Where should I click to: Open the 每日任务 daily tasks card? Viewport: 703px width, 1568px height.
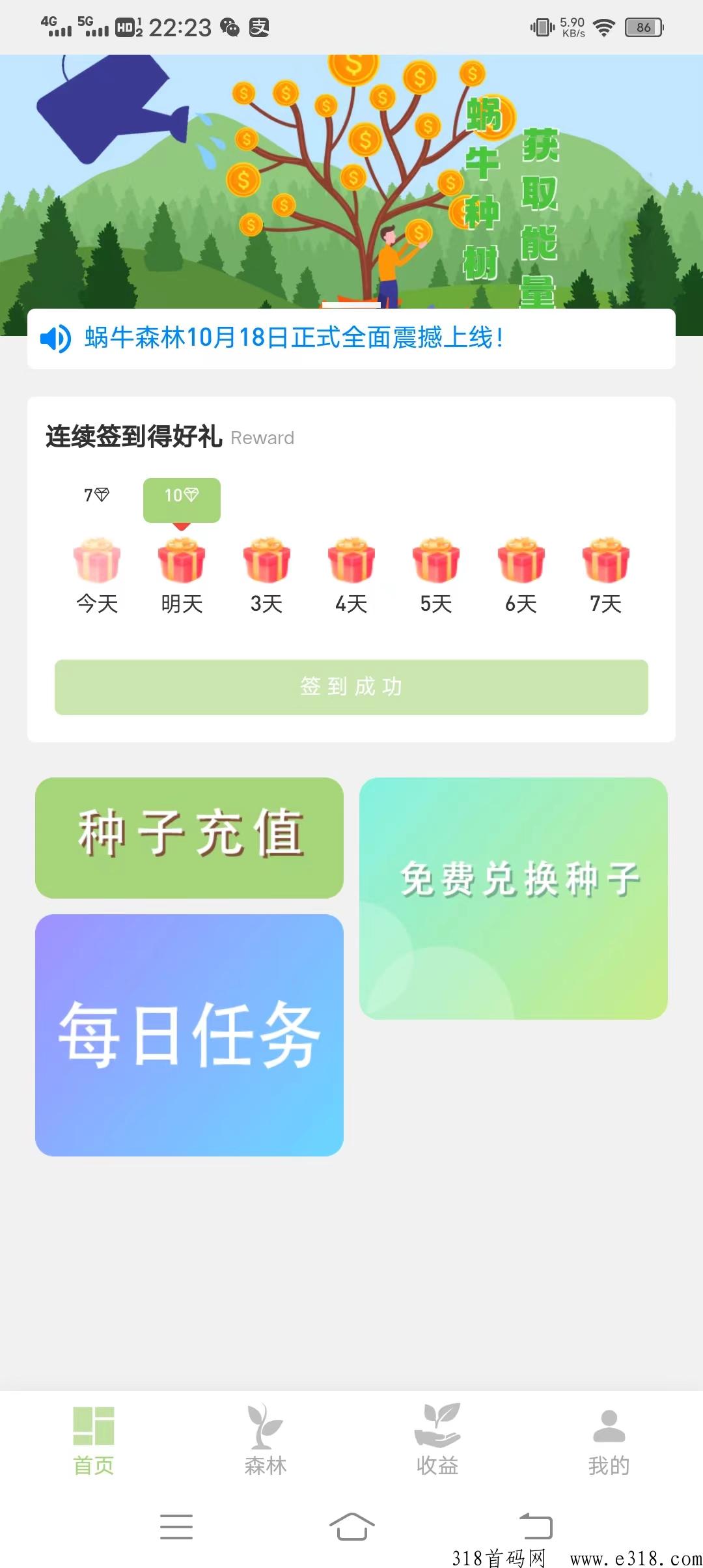(x=189, y=1035)
